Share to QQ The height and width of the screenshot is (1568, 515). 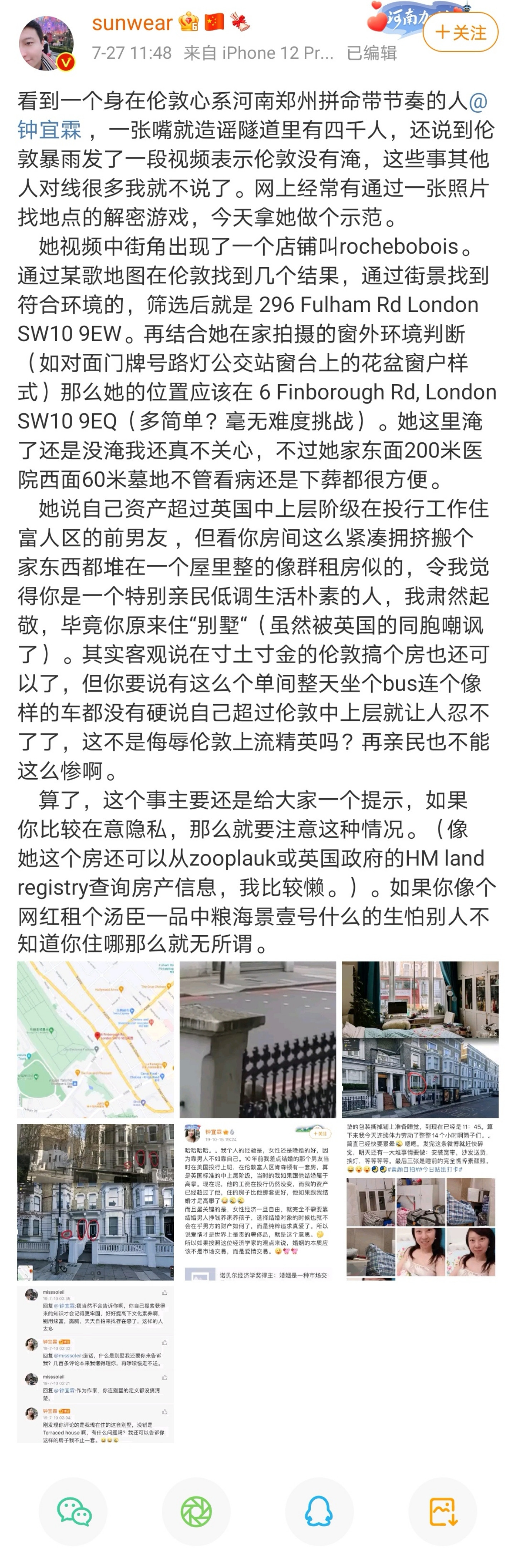point(319,1511)
